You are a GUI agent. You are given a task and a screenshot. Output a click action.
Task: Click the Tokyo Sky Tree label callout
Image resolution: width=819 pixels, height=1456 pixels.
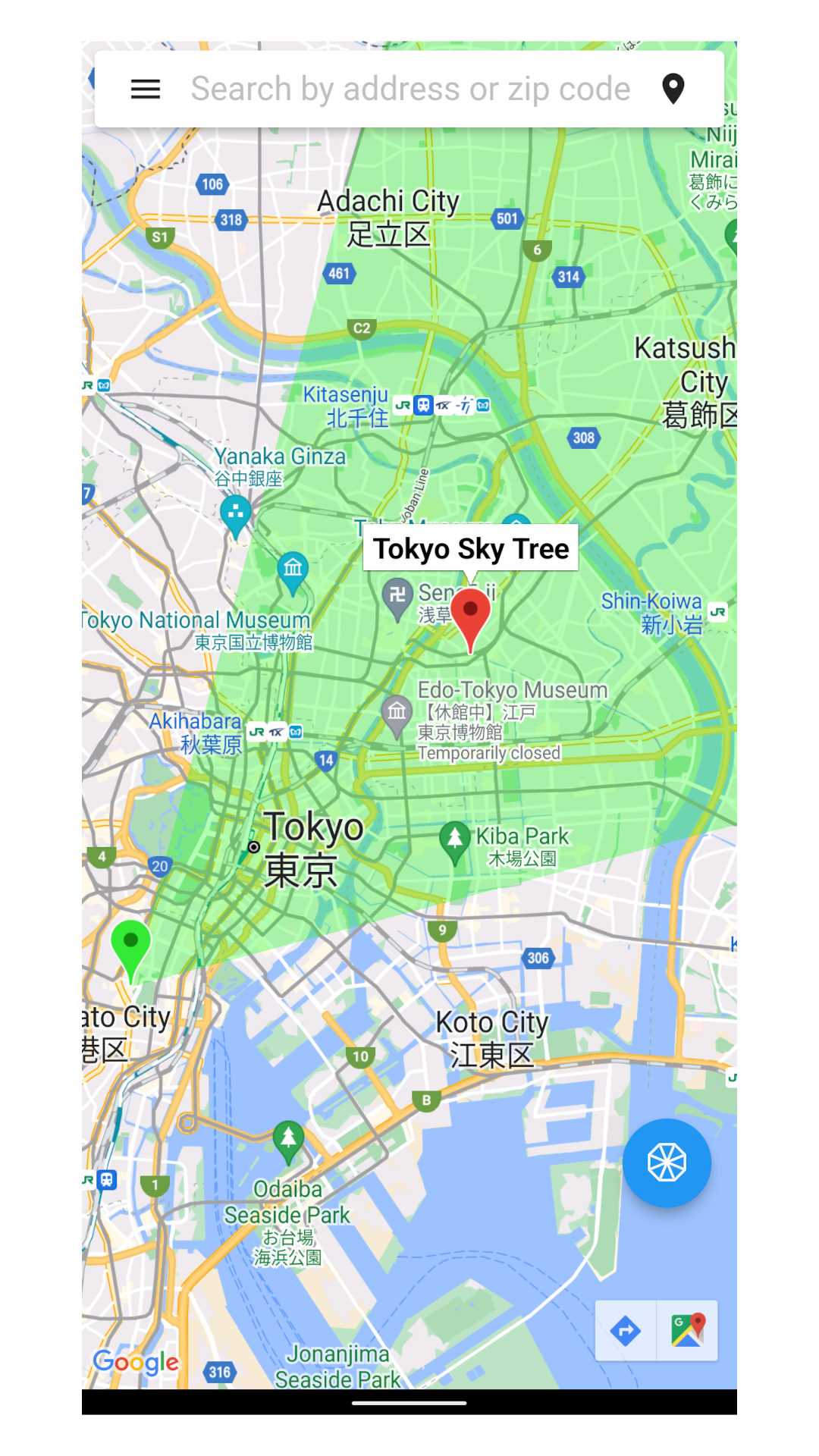pyautogui.click(x=470, y=548)
